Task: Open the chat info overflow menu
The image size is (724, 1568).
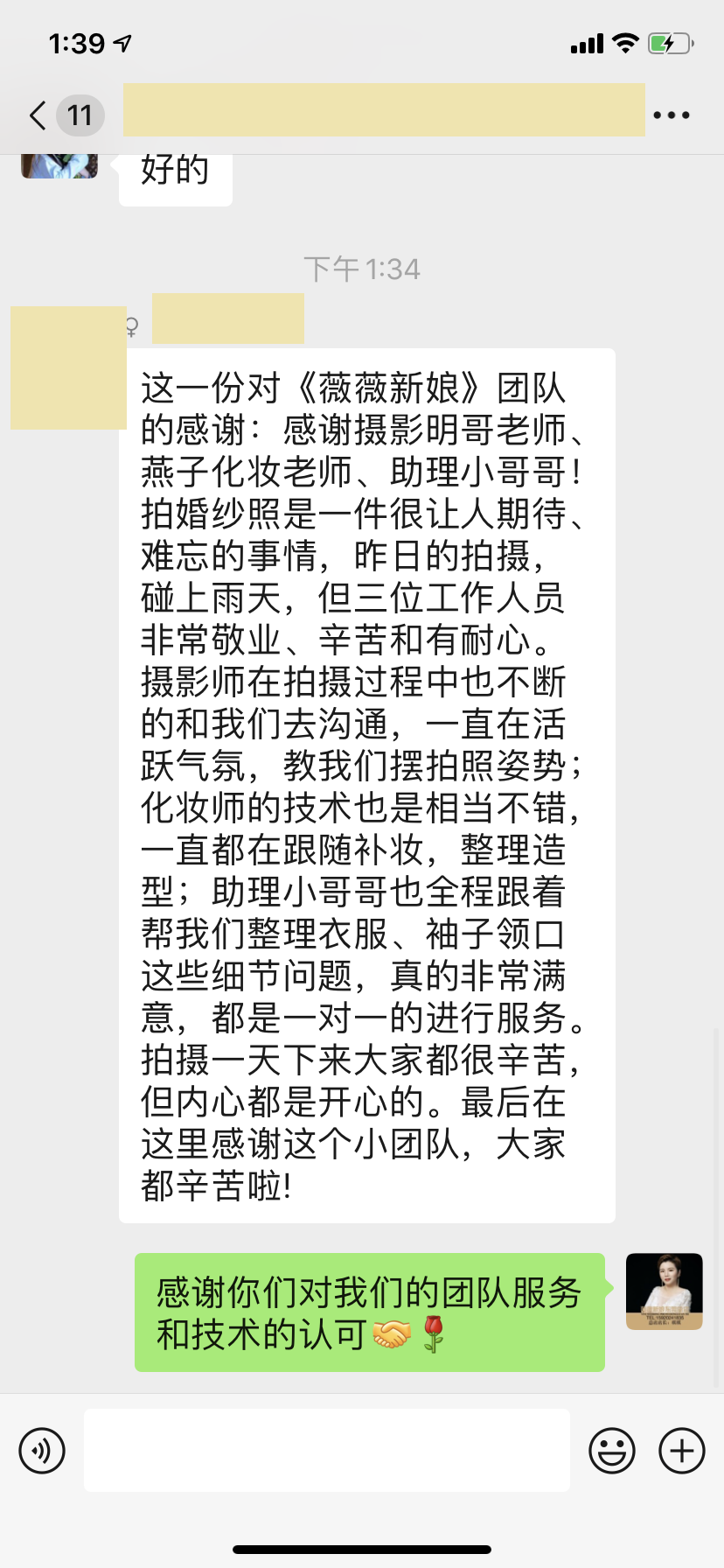Action: coord(672,115)
